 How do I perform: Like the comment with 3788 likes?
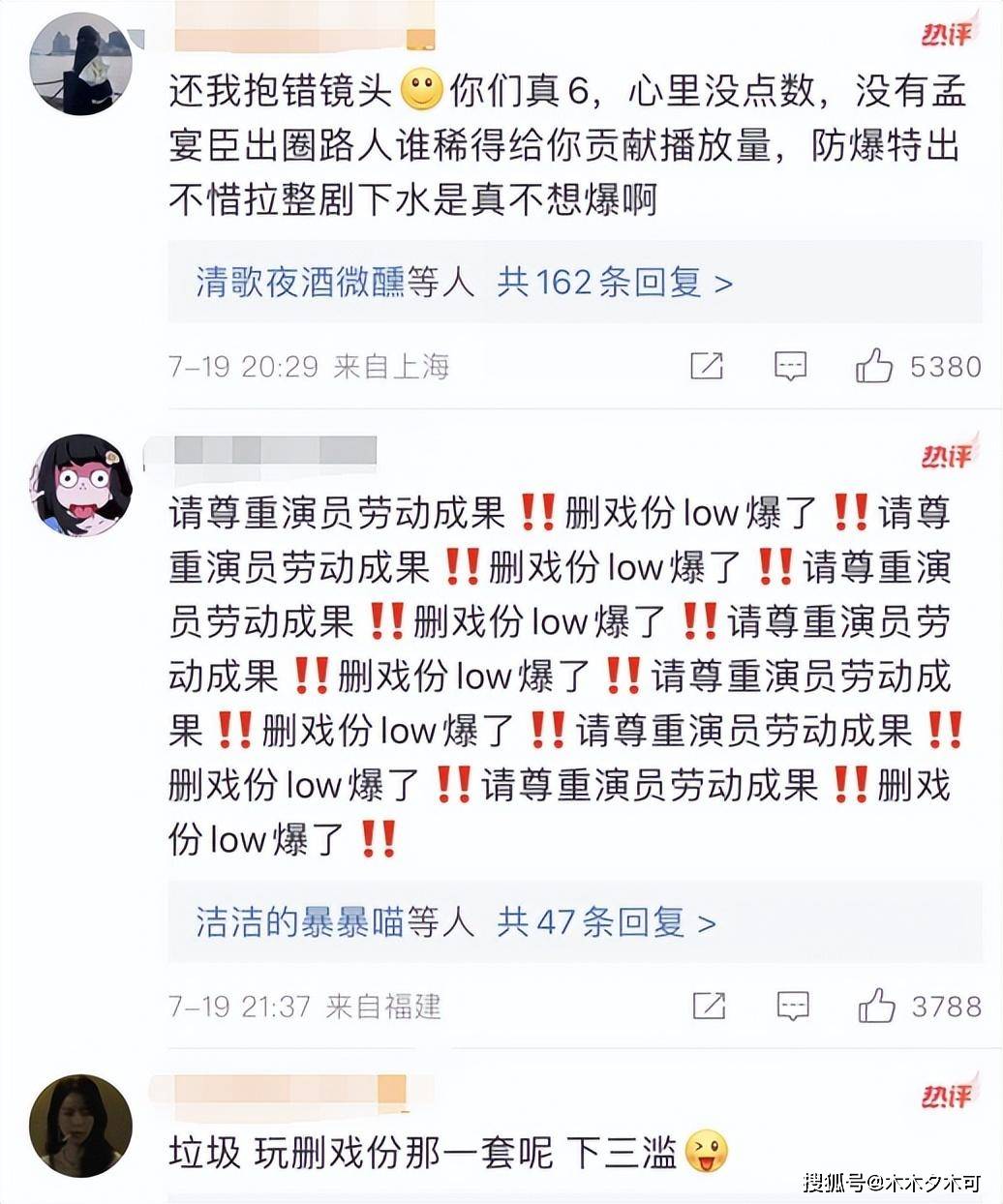[876, 1007]
